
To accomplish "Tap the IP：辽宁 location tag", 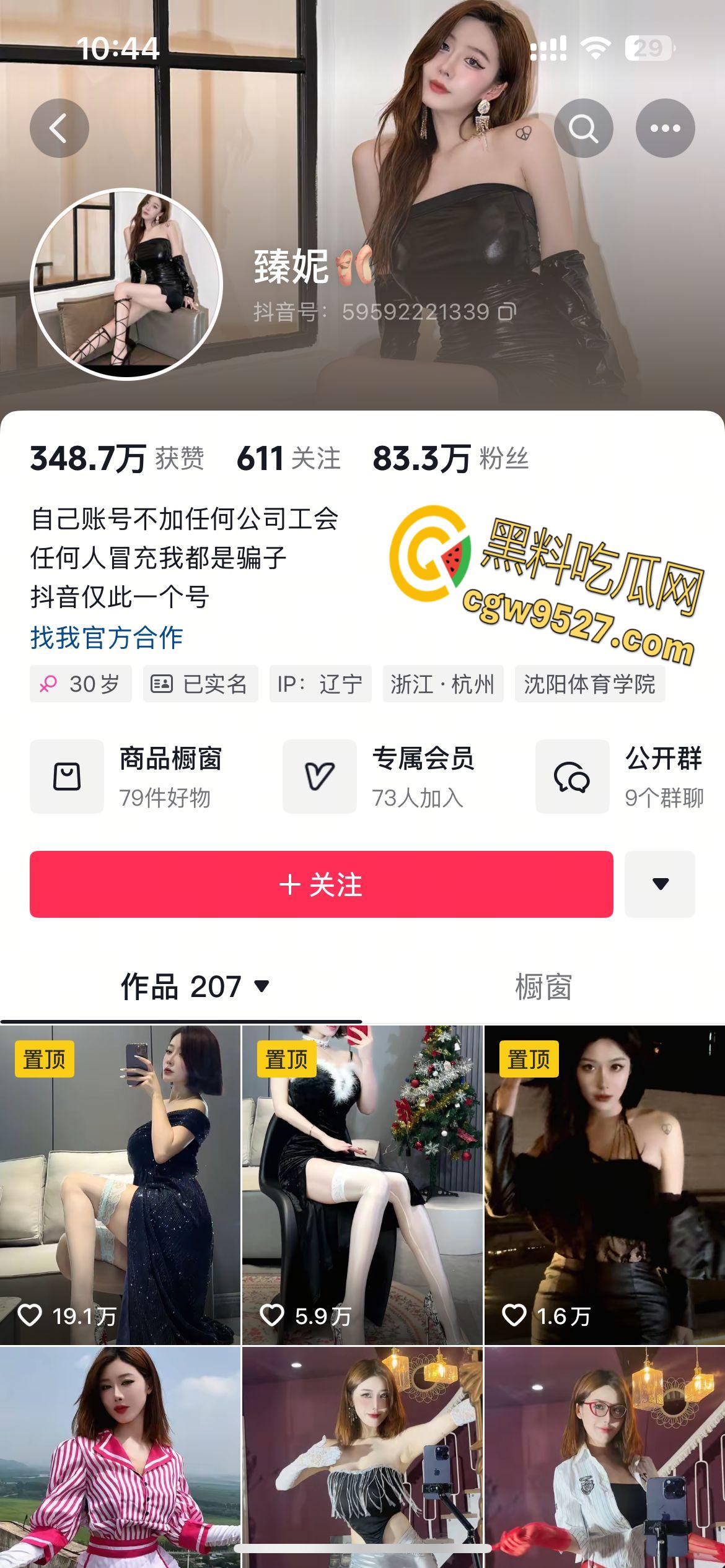I will pyautogui.click(x=320, y=684).
